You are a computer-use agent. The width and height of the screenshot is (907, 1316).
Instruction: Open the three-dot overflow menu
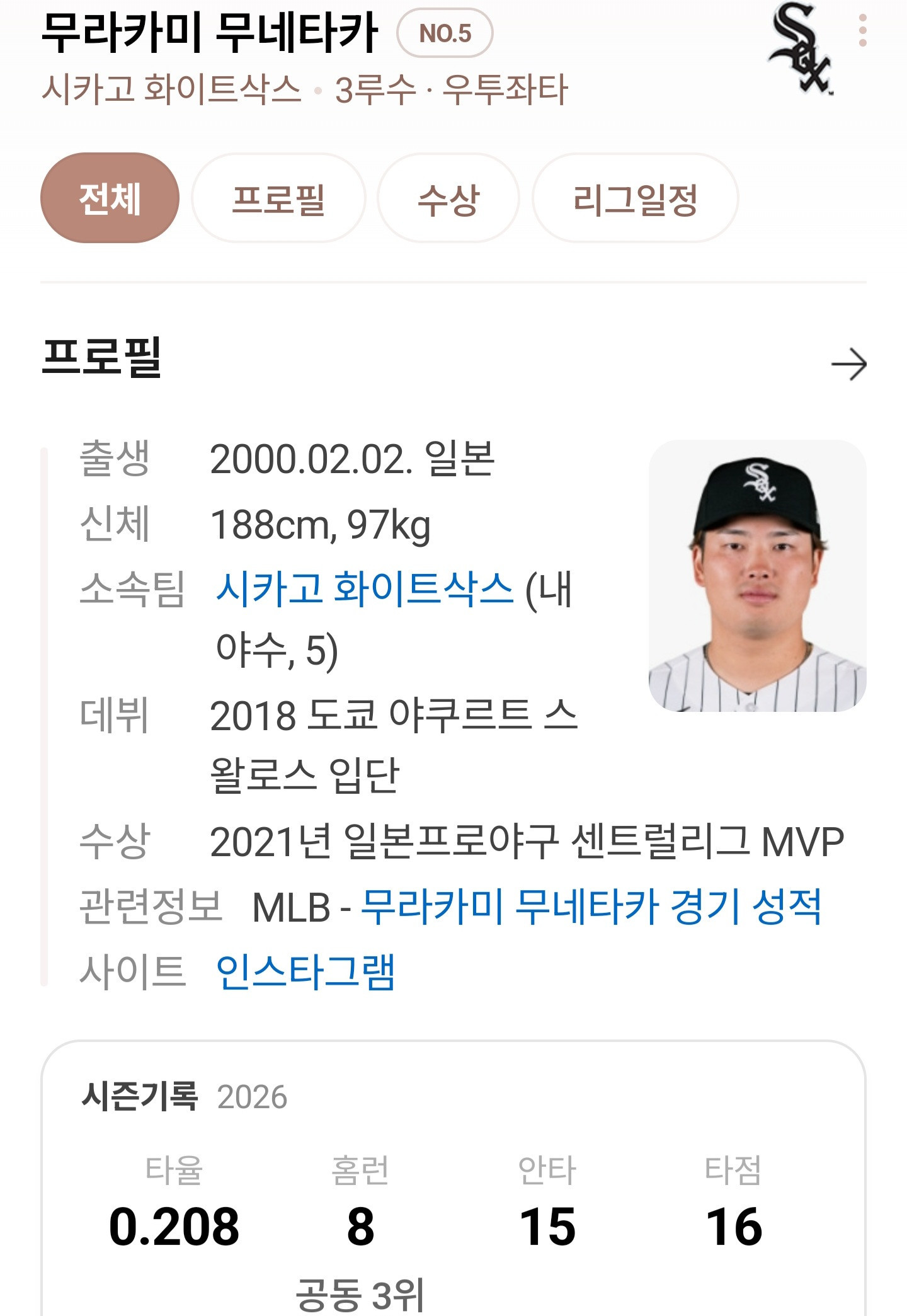pos(862,31)
